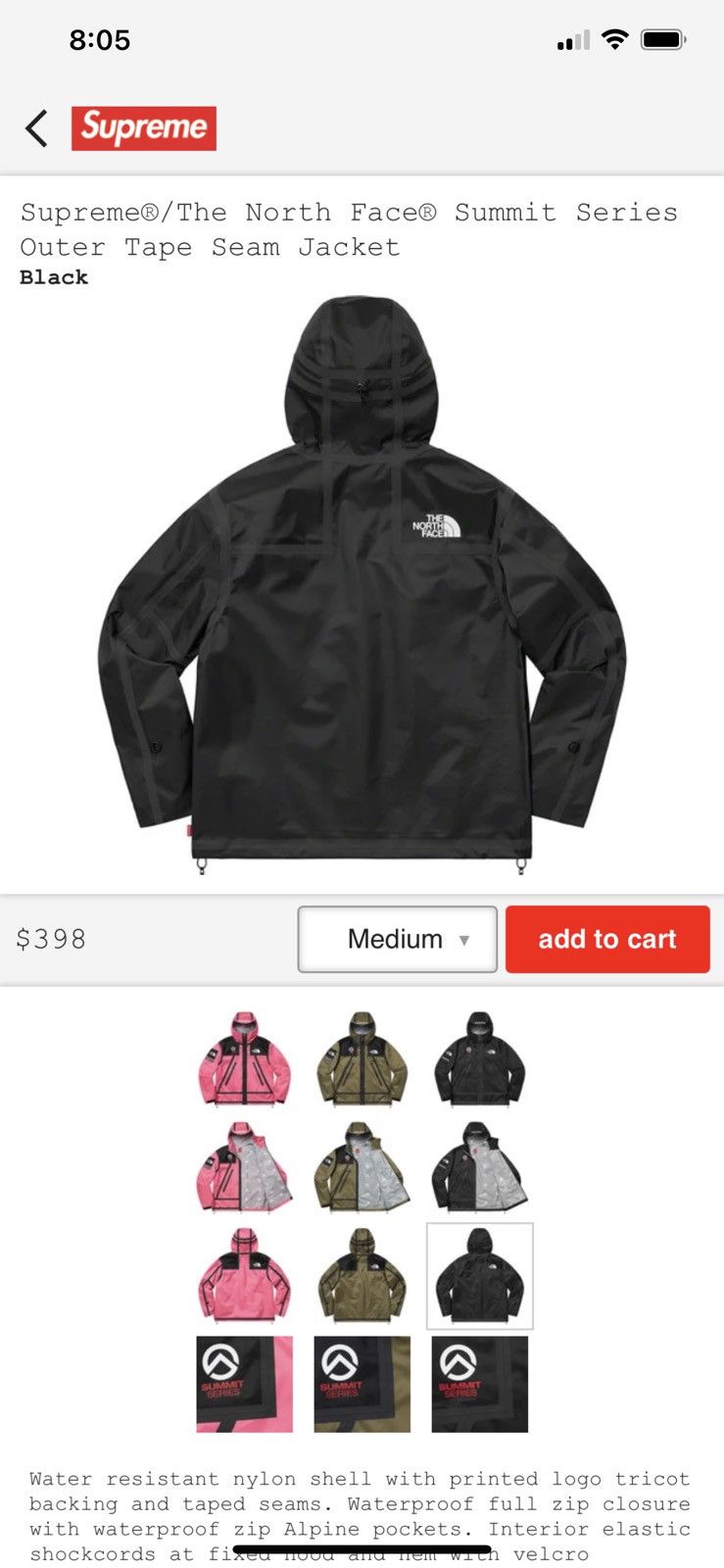Open the main black jacket product image
The height and width of the screenshot is (1568, 724).
(x=362, y=588)
